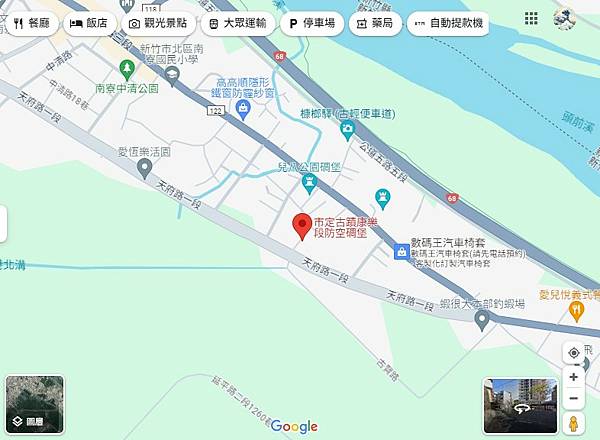Tap the 大眾運輸 chip

(233, 22)
